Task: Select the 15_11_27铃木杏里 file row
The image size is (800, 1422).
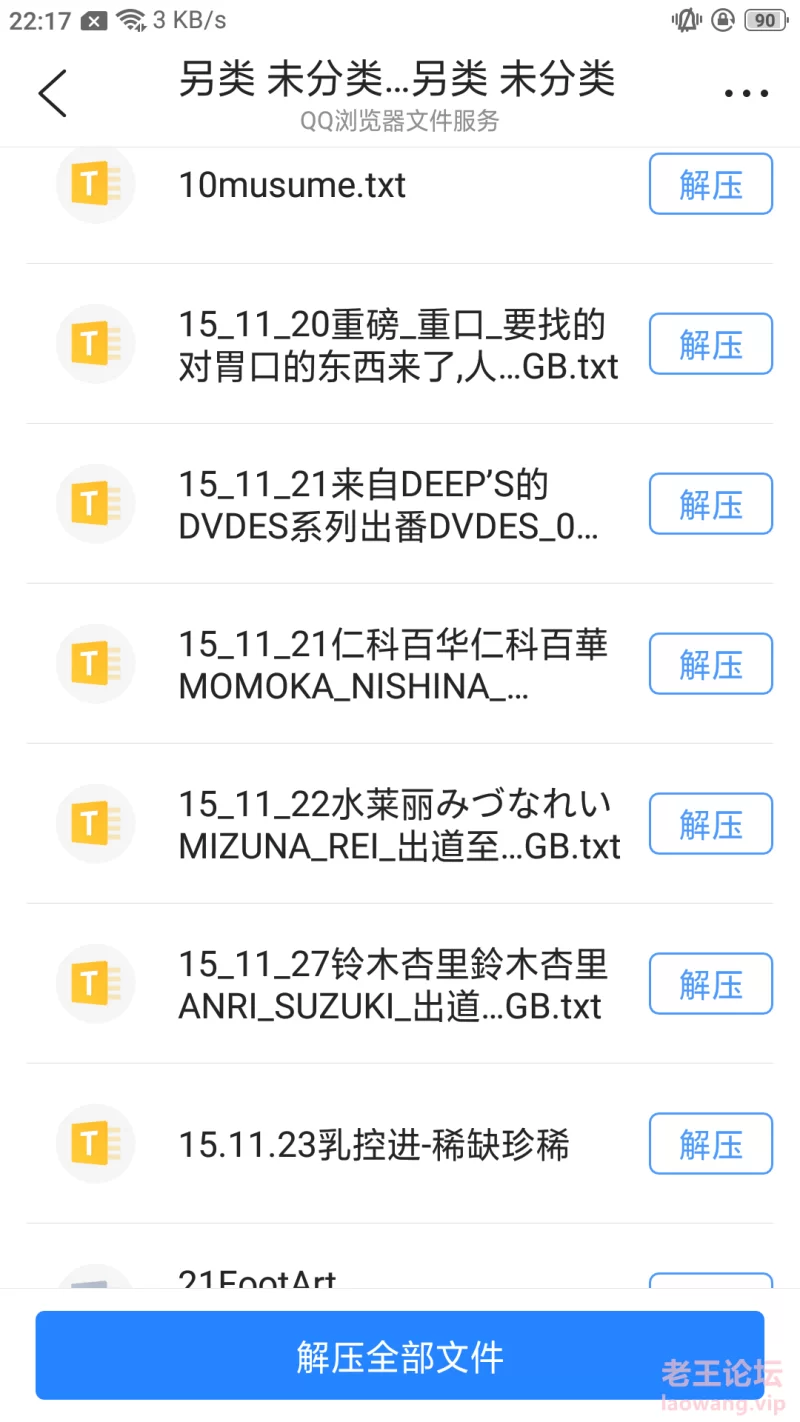Action: [x=400, y=984]
